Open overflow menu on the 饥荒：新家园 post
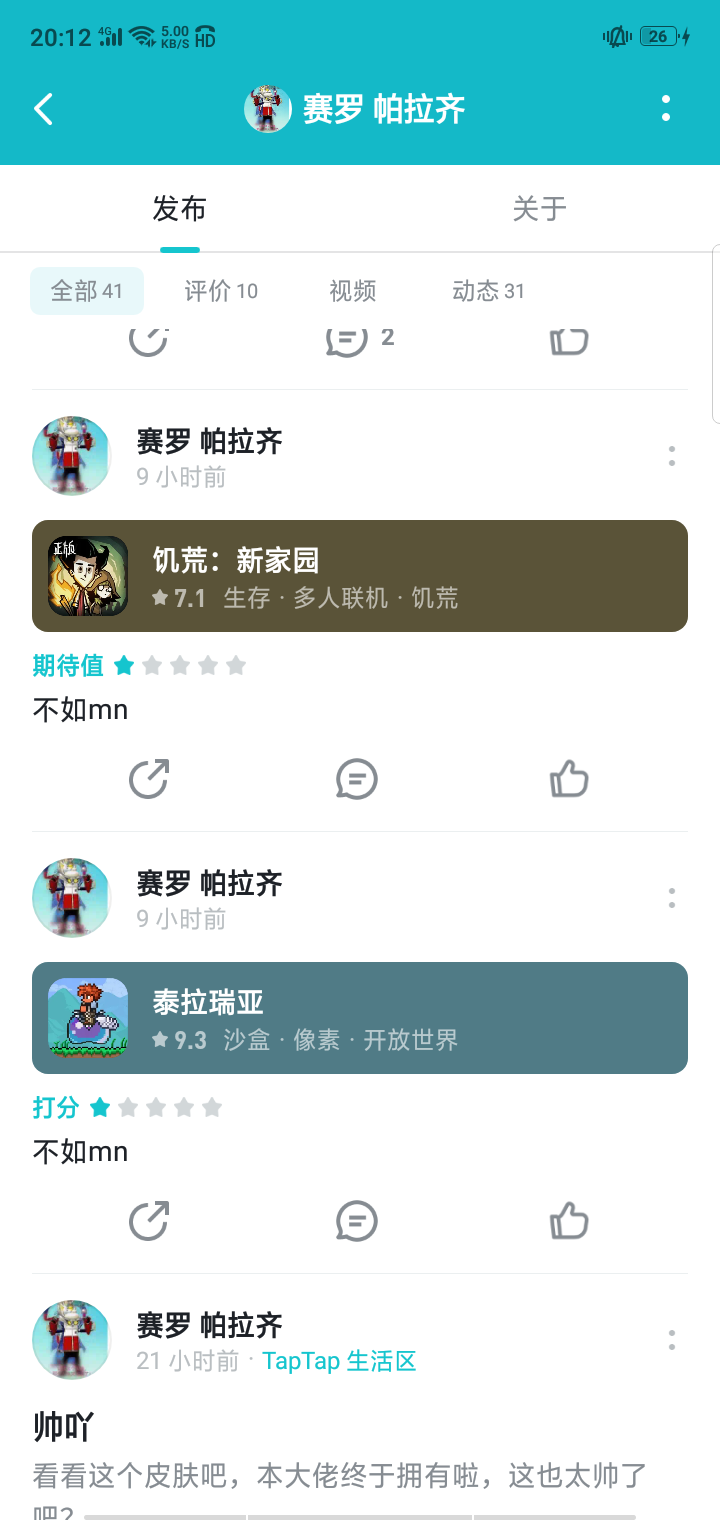This screenshot has height=1520, width=720. [x=671, y=456]
